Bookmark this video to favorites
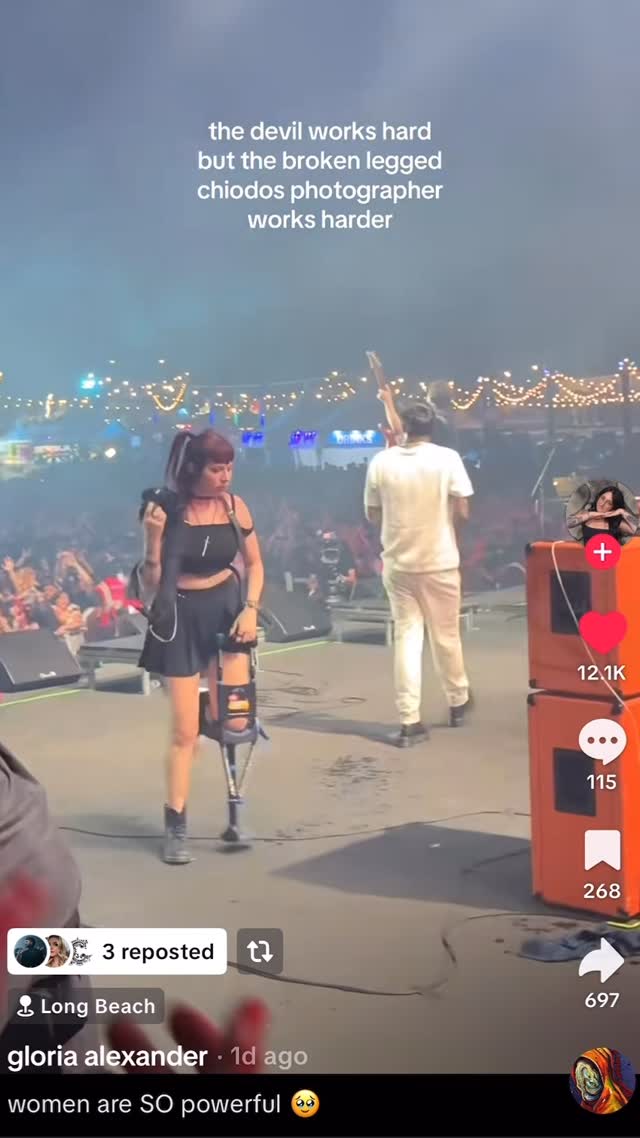Viewport: 640px width, 1138px height. tap(602, 851)
